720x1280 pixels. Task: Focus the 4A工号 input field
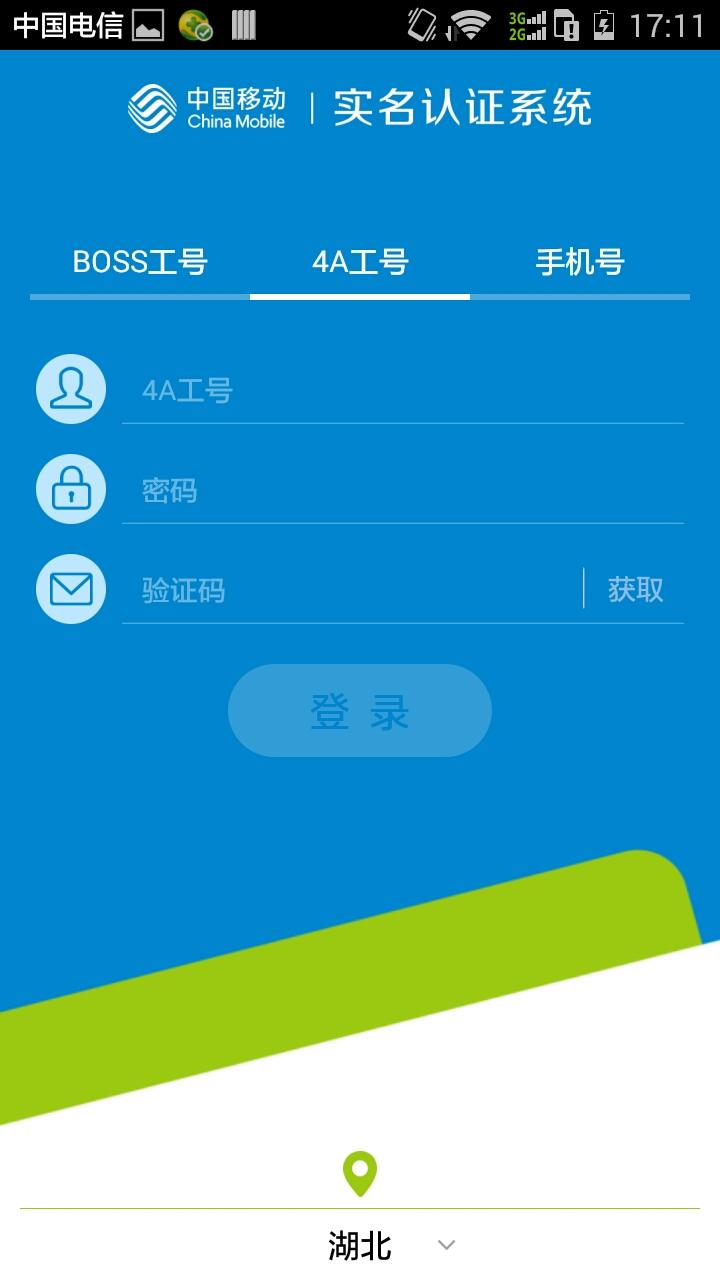tap(400, 391)
